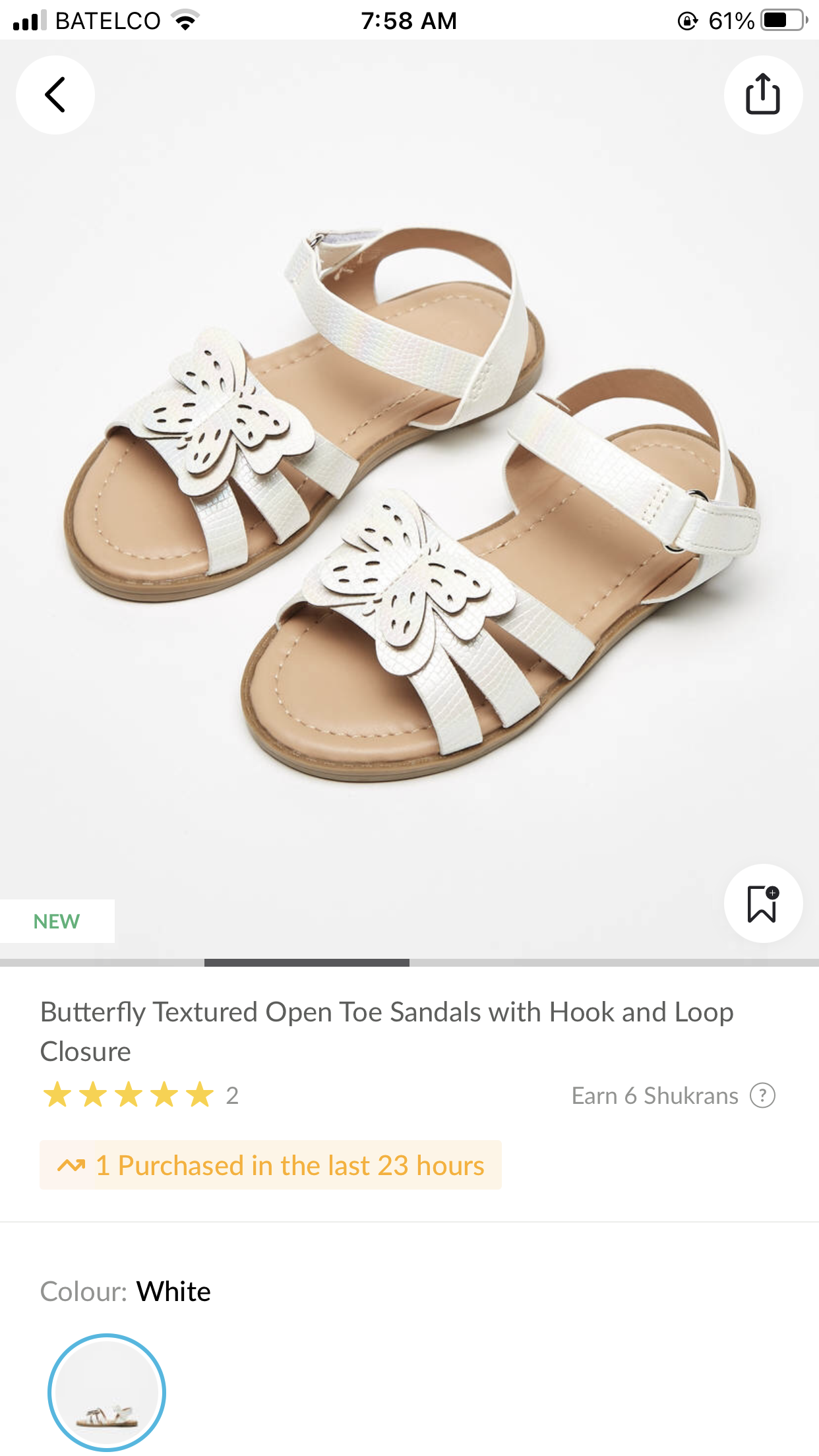Go back to the previous page
This screenshot has width=819, height=1456.
tap(55, 95)
